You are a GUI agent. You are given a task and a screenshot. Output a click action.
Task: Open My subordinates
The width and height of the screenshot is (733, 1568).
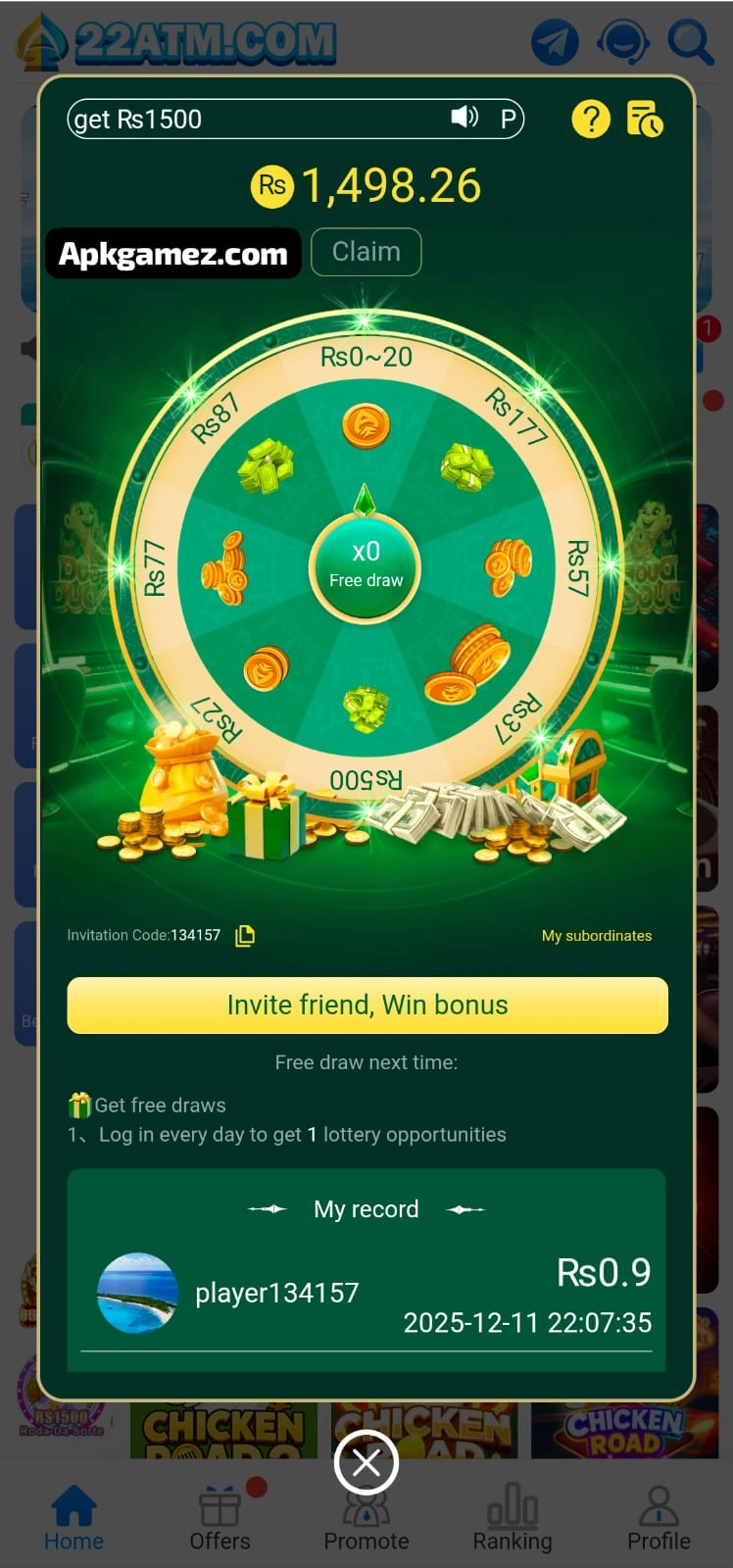(x=596, y=936)
